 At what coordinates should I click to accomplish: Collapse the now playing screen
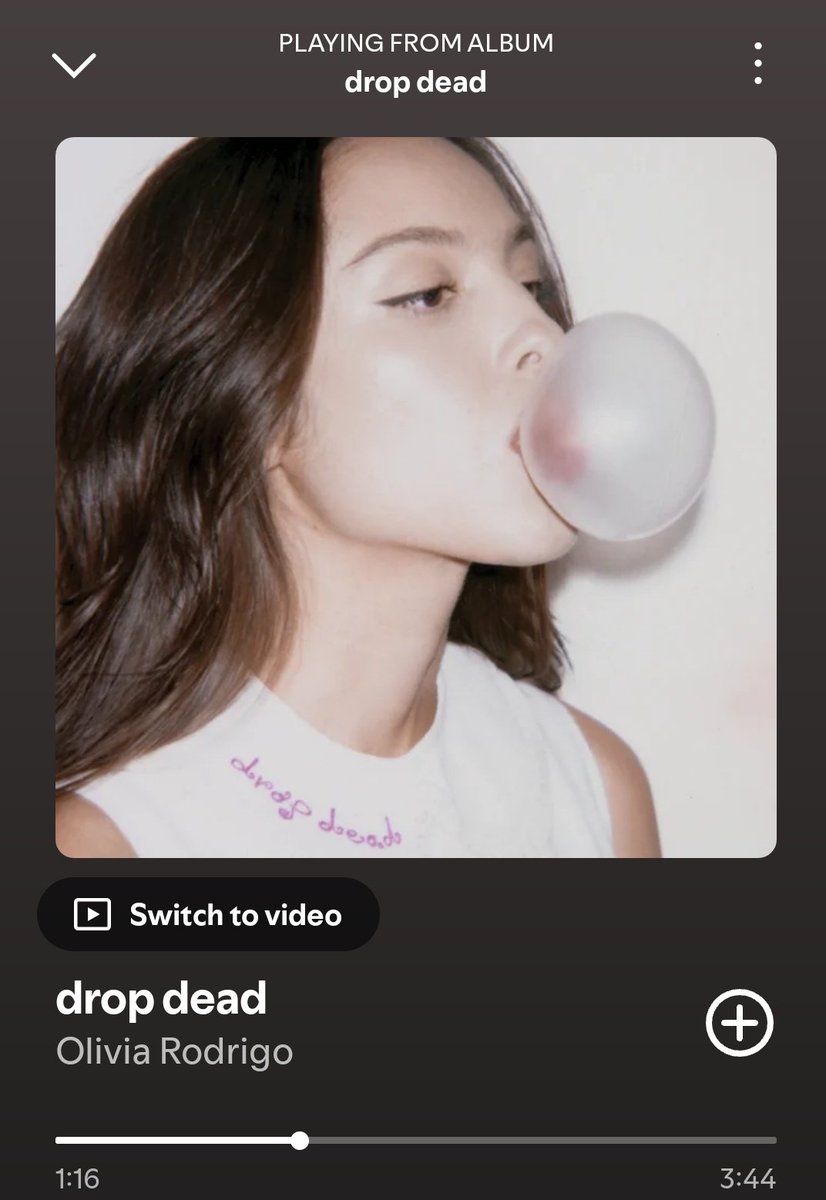(x=74, y=65)
